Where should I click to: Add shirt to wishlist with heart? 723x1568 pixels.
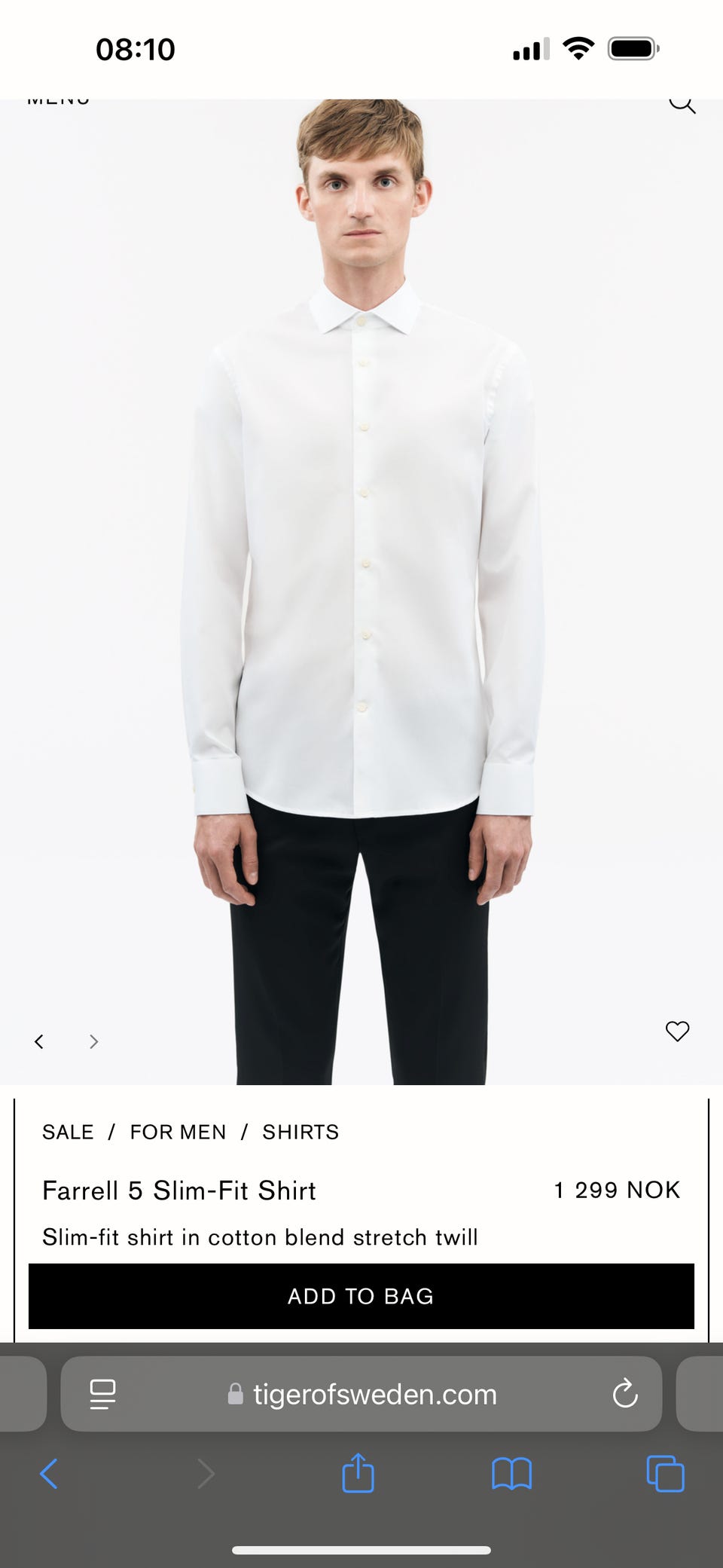677,1031
